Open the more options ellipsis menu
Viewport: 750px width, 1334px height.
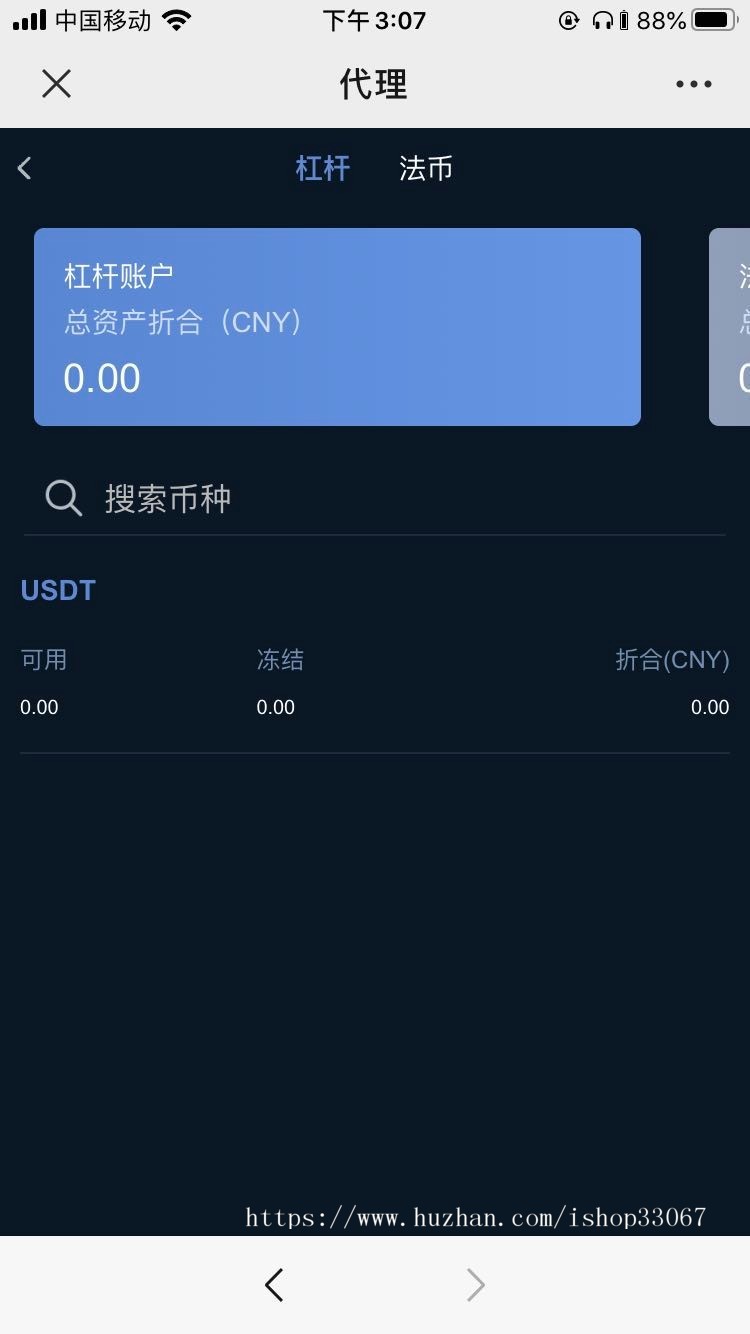pos(693,84)
